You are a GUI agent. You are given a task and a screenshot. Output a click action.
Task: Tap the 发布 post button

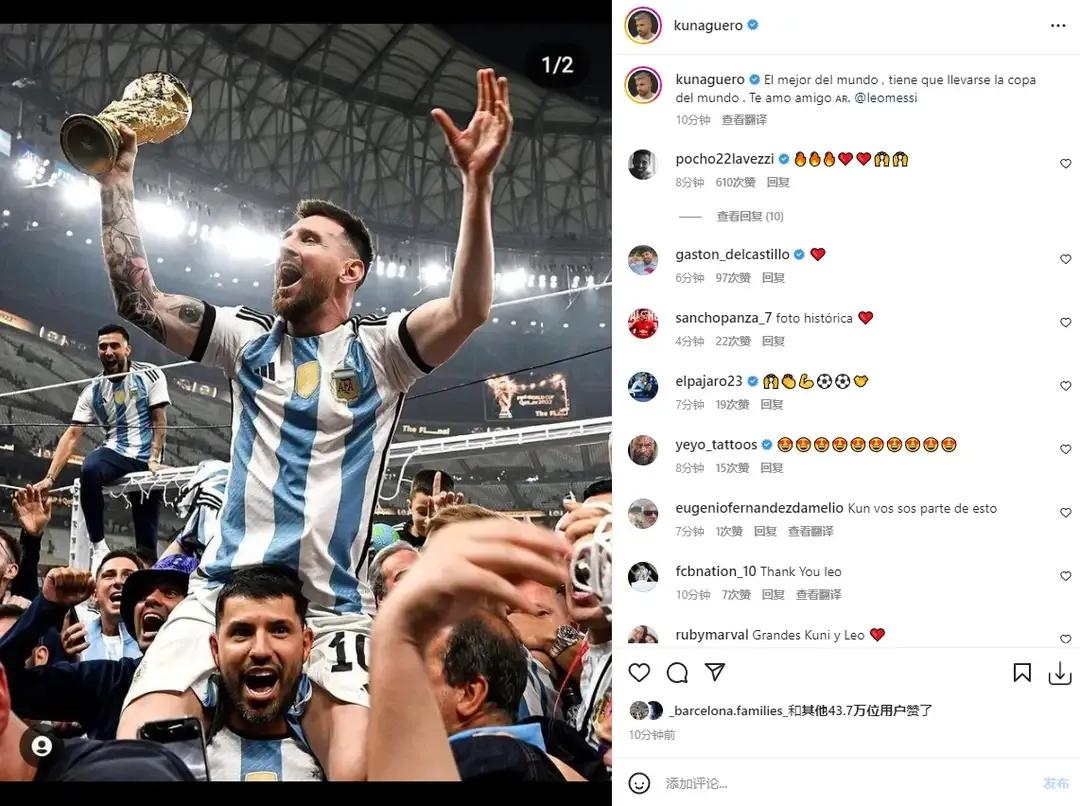coord(1055,783)
